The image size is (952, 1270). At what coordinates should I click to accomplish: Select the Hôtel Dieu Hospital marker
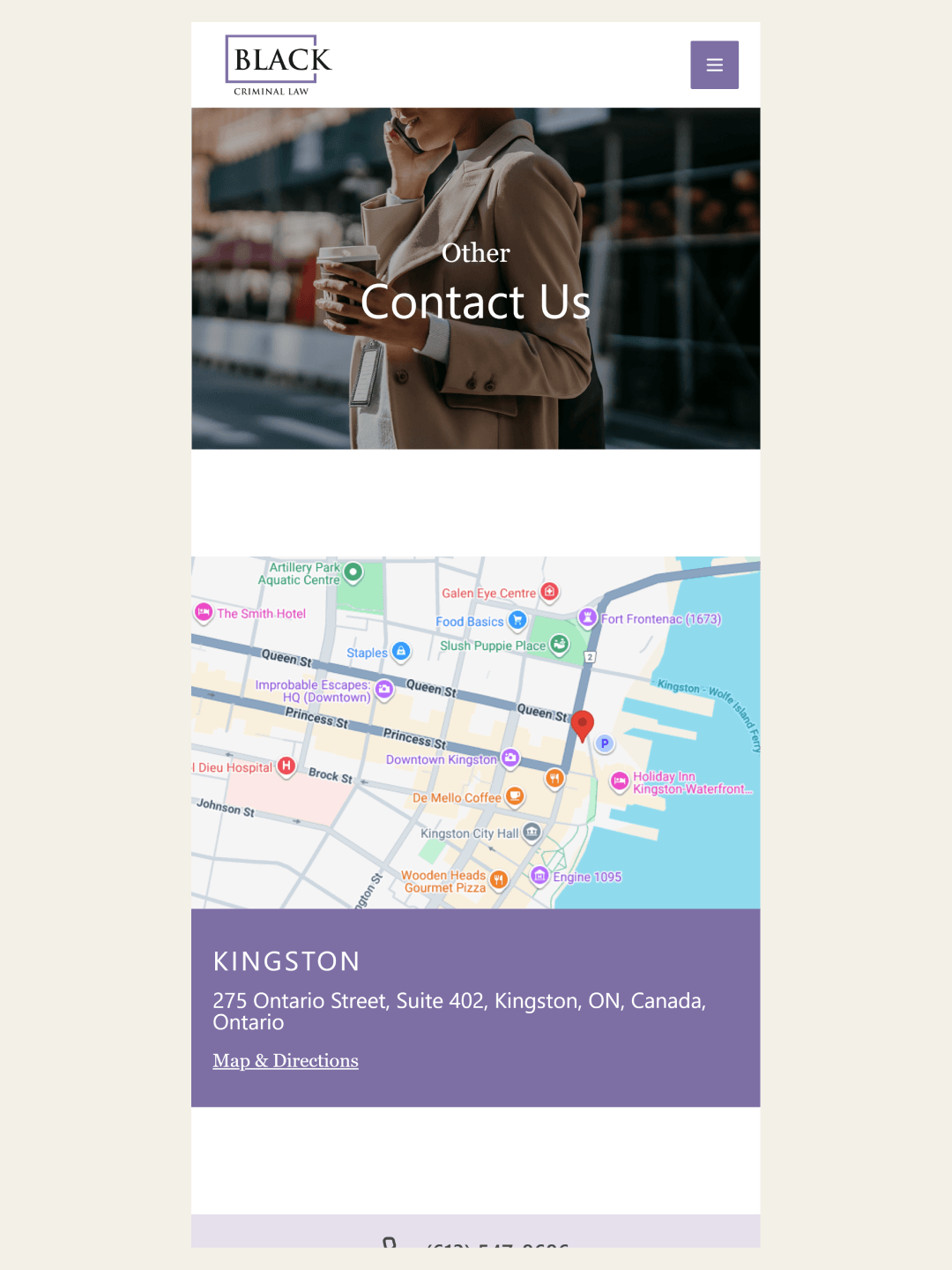pyautogui.click(x=285, y=766)
